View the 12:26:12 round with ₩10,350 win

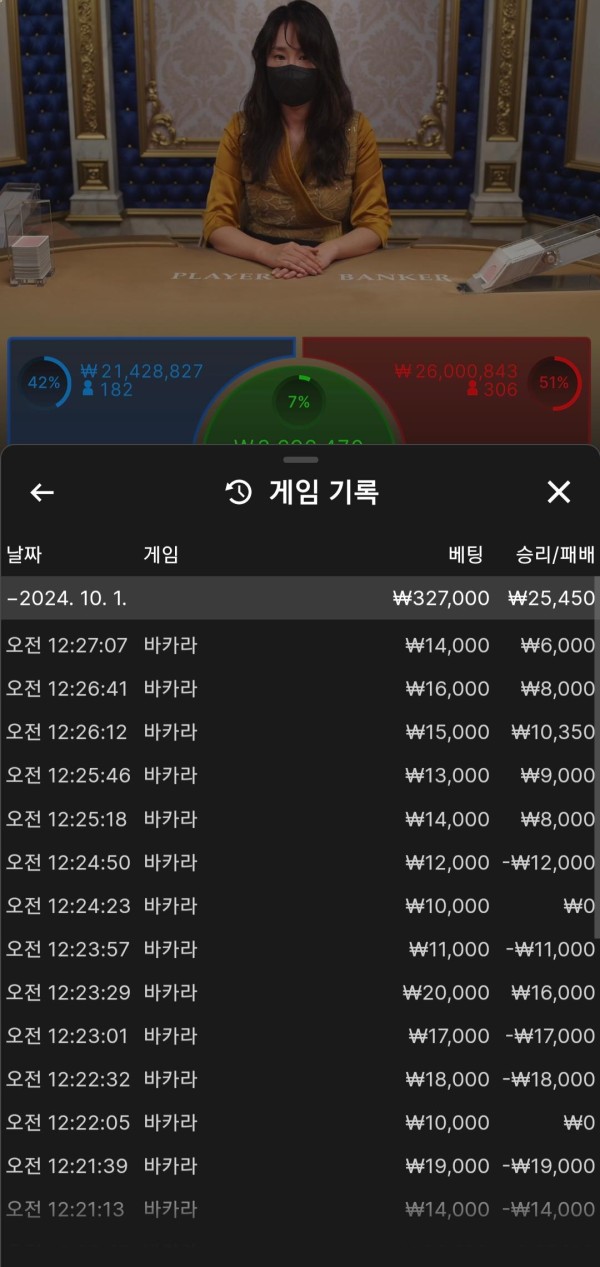point(298,732)
